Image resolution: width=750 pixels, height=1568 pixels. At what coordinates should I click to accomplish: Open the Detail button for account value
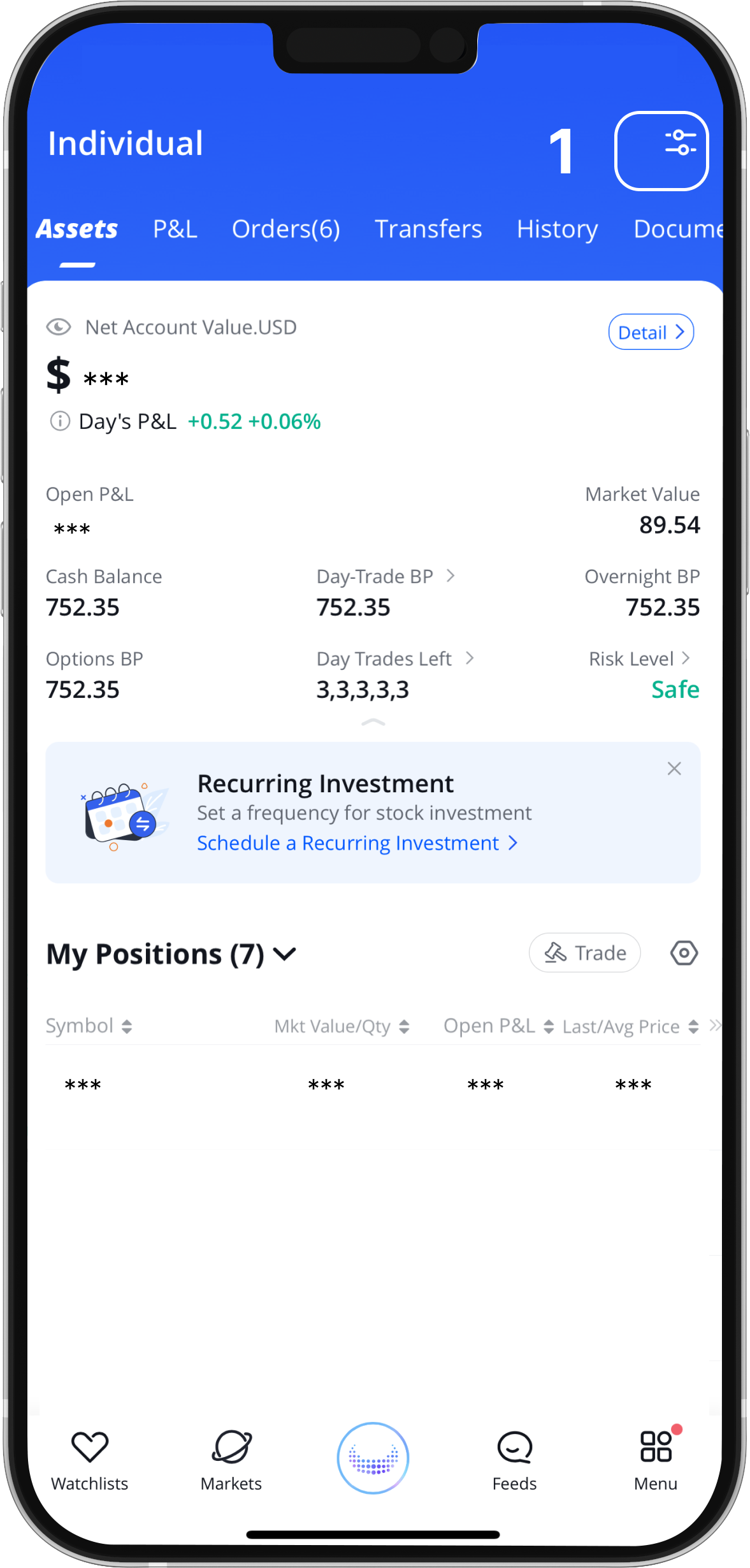651,332
